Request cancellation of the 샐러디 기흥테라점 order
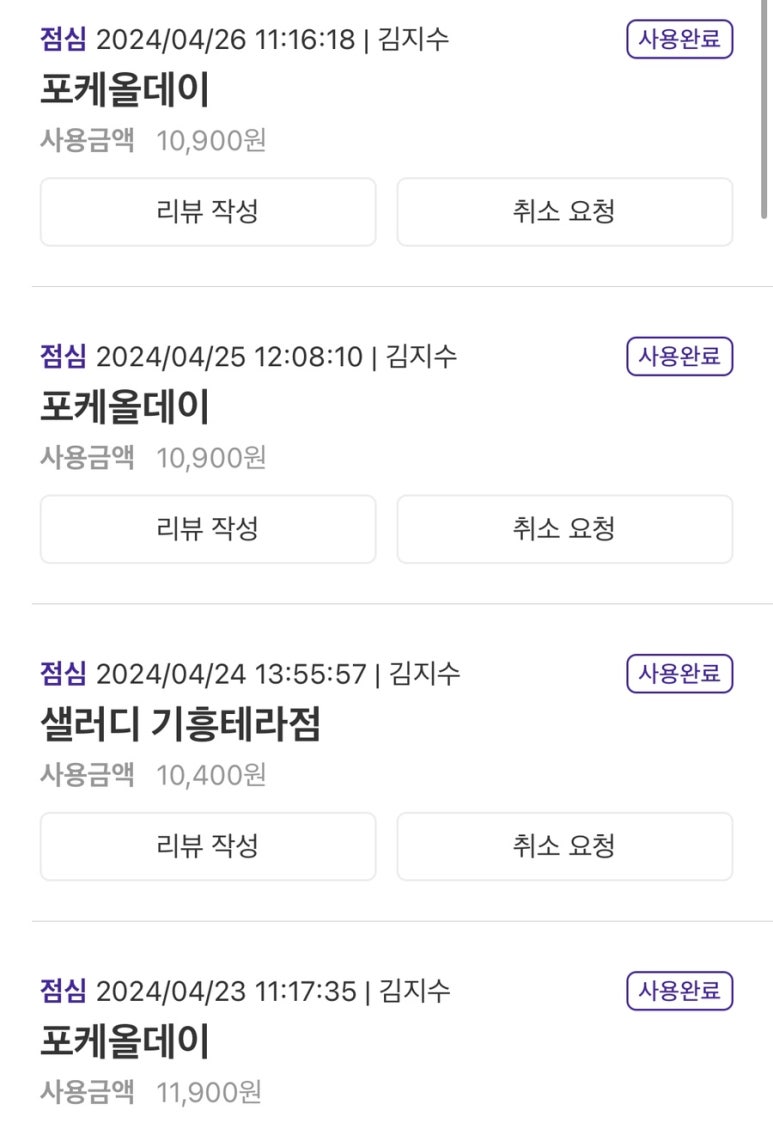Screen dimensions: 773x1129 564,846
